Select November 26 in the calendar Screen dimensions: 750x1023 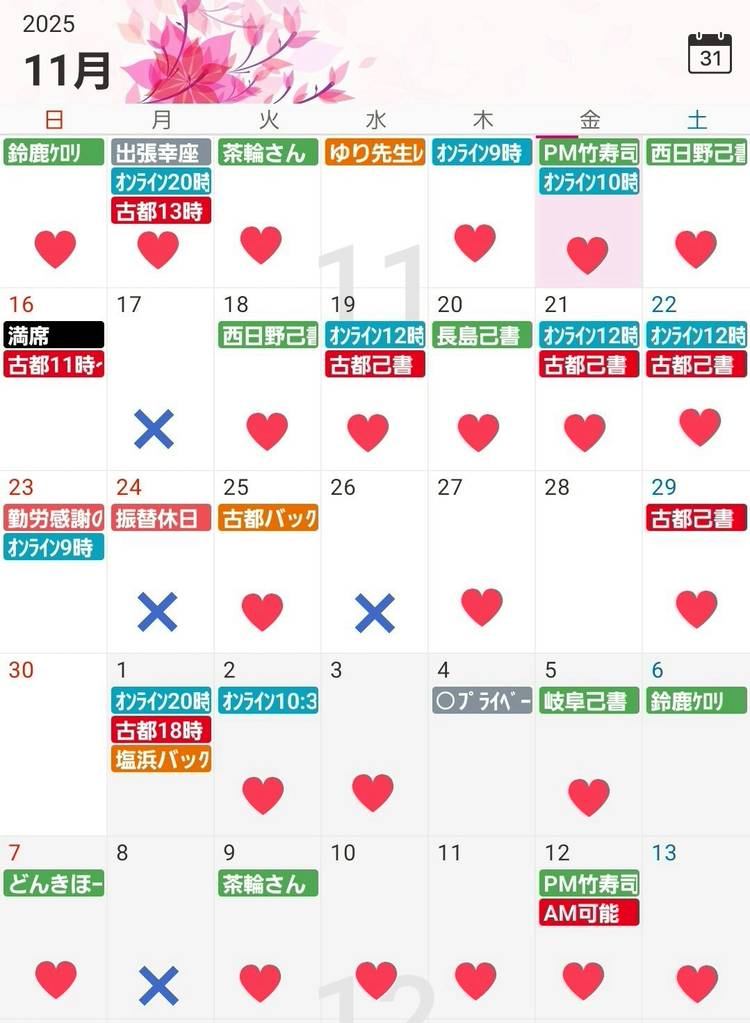(x=375, y=560)
